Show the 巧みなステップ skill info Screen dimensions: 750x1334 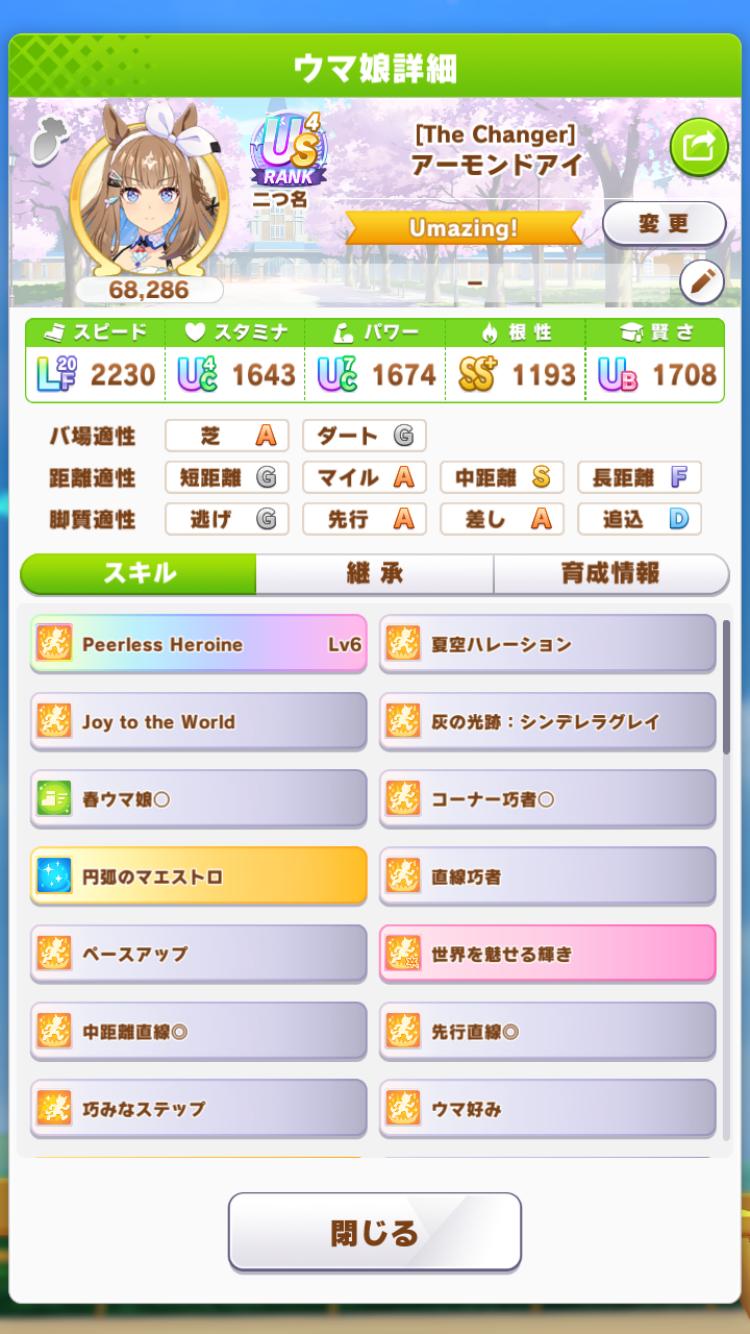pyautogui.click(x=198, y=1108)
